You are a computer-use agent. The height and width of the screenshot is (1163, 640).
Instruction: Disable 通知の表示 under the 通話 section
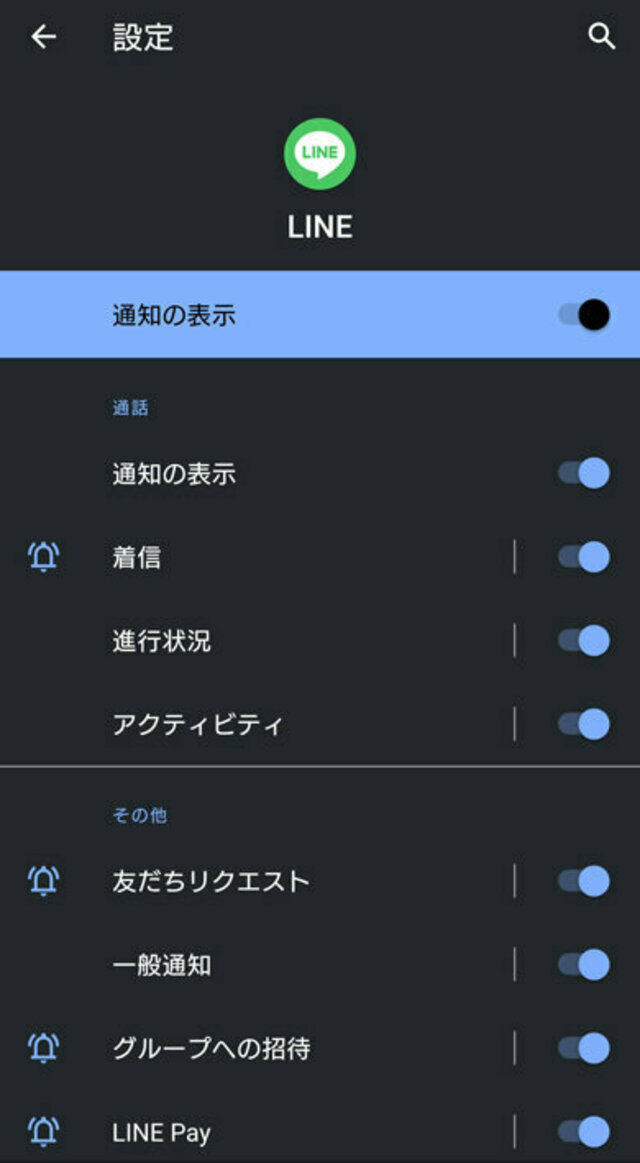pos(584,473)
